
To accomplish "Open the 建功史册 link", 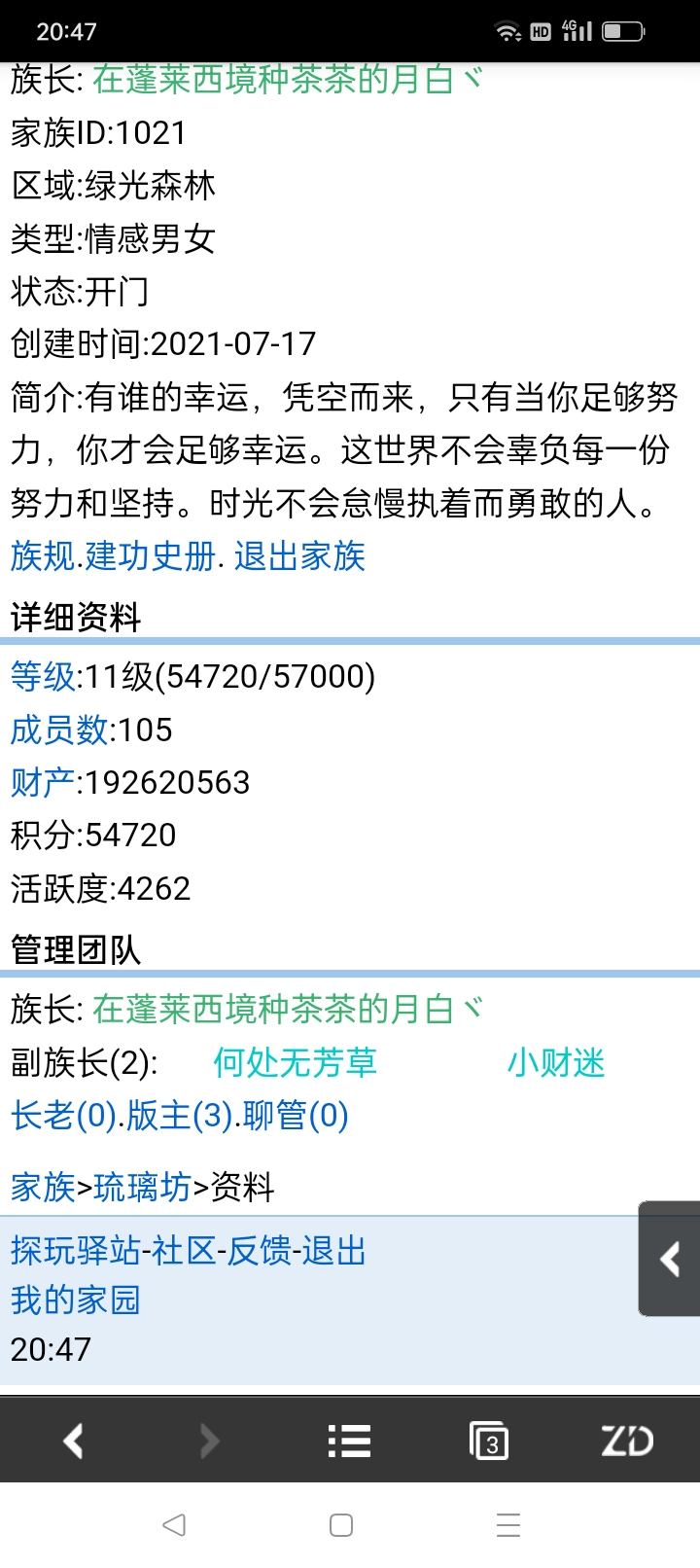I will 149,556.
